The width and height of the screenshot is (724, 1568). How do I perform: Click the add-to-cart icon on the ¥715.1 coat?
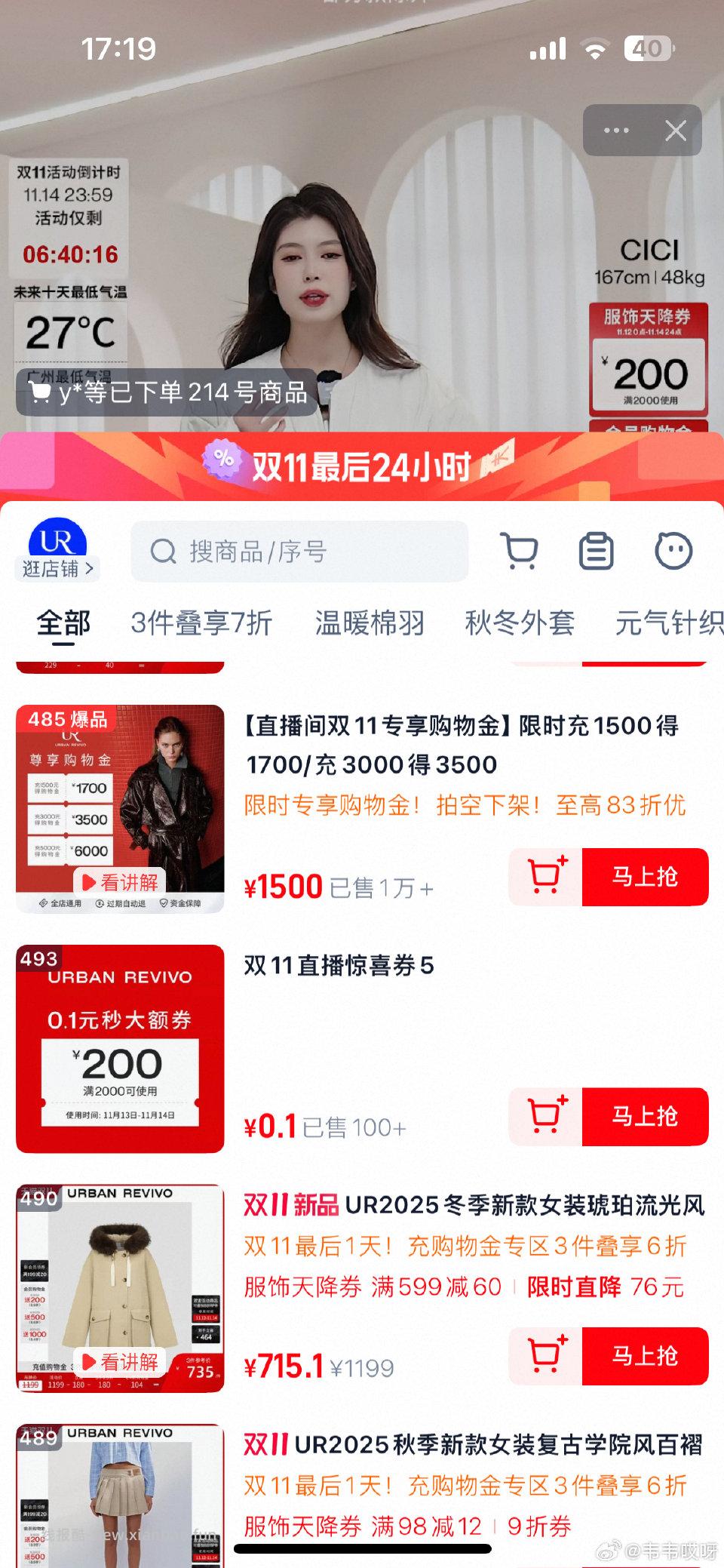(x=547, y=1357)
